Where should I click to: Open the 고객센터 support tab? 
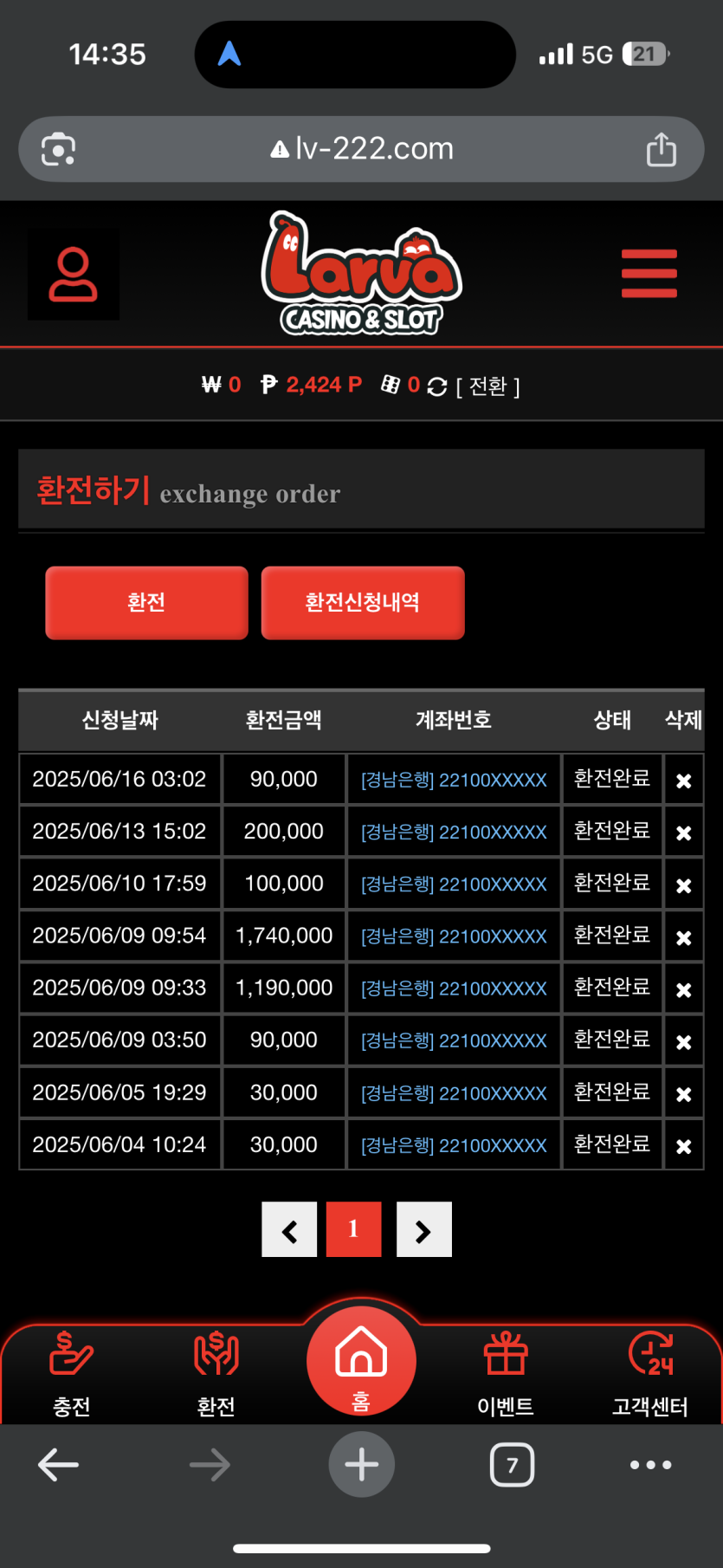click(x=650, y=1373)
